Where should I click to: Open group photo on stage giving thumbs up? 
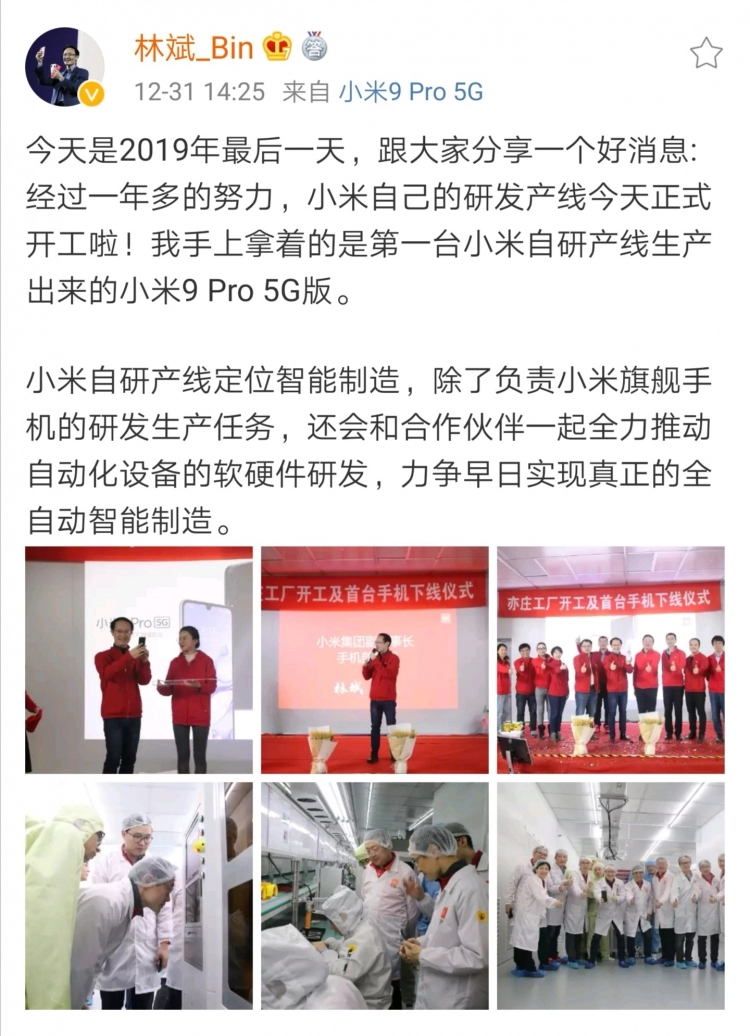coord(611,660)
